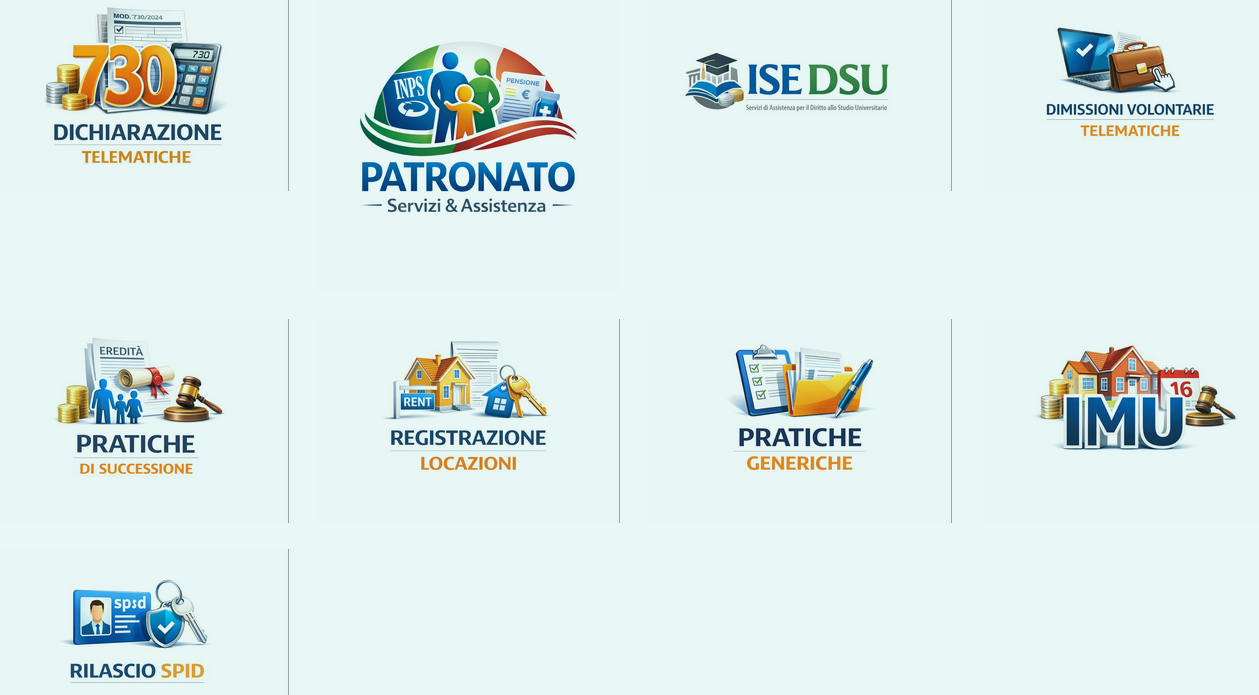1259x695 pixels.
Task: Tap the IMU service tile
Action: pos(1129,400)
